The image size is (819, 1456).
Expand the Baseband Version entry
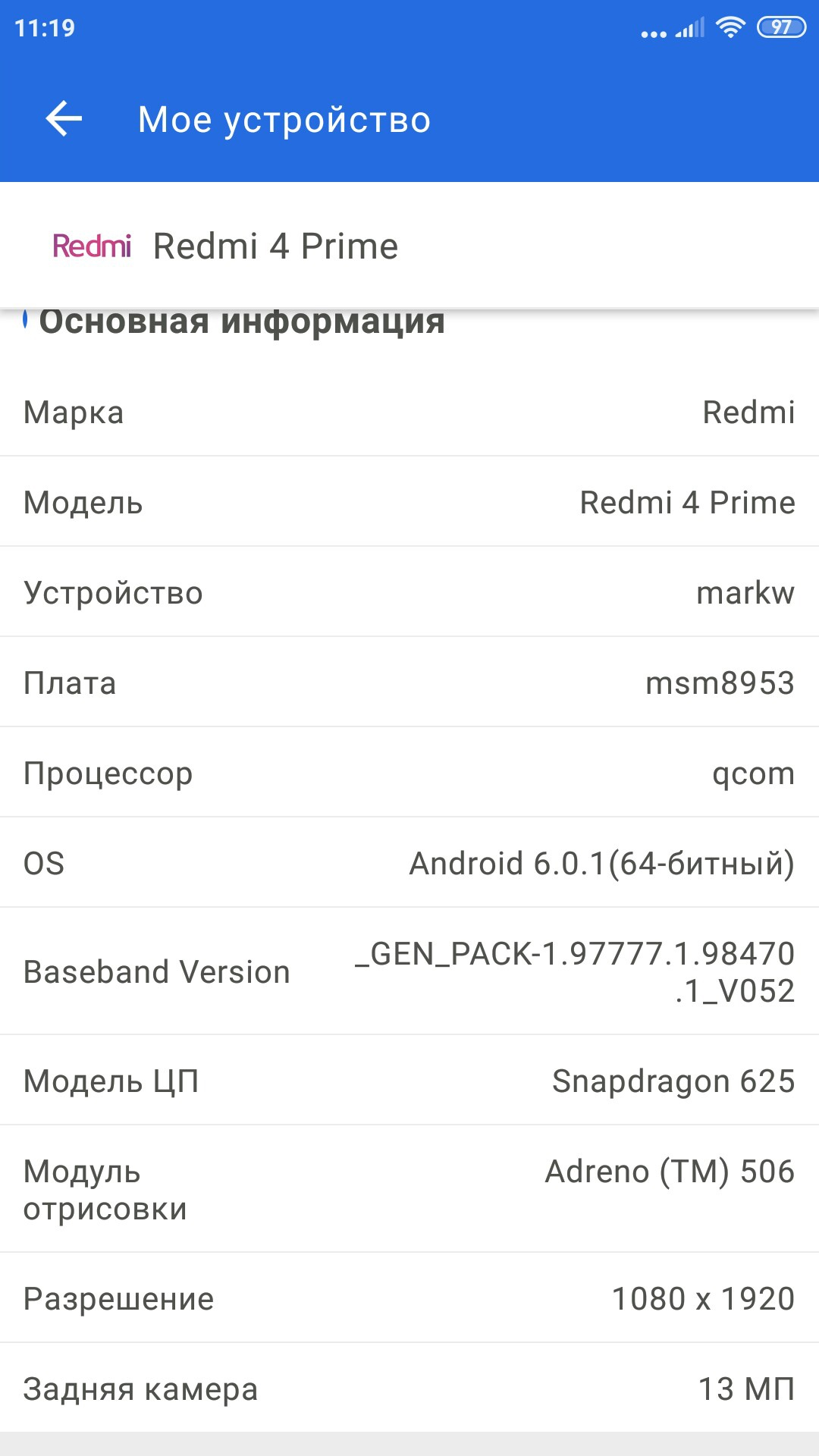(409, 972)
